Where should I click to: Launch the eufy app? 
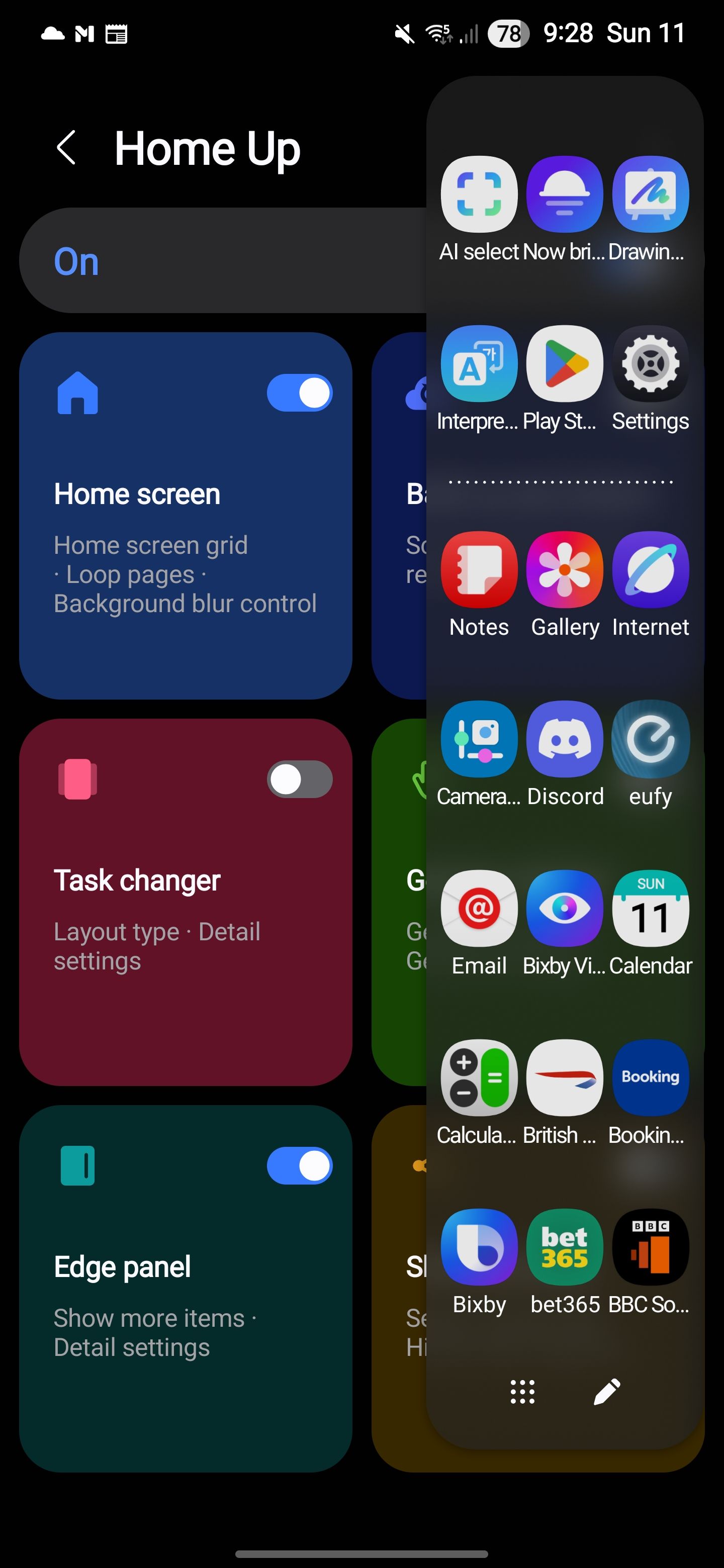click(650, 738)
